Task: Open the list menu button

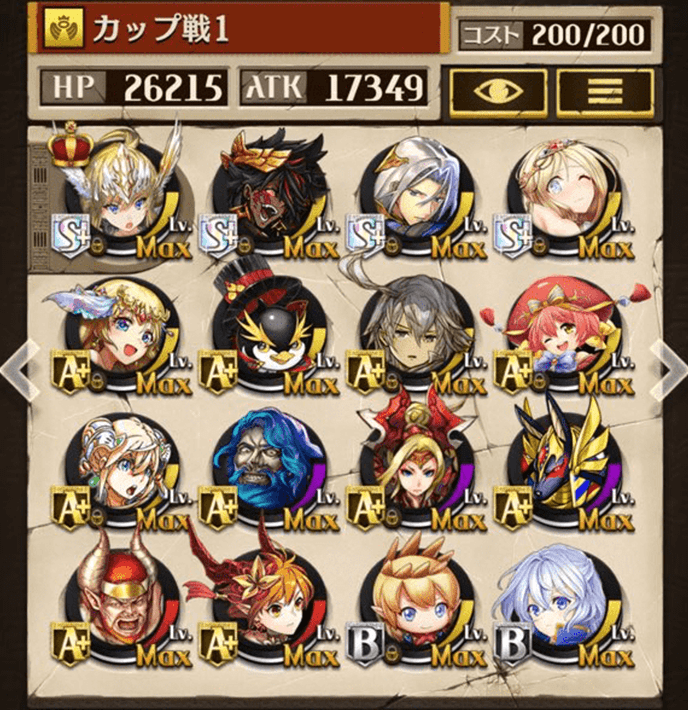Action: 605,92
